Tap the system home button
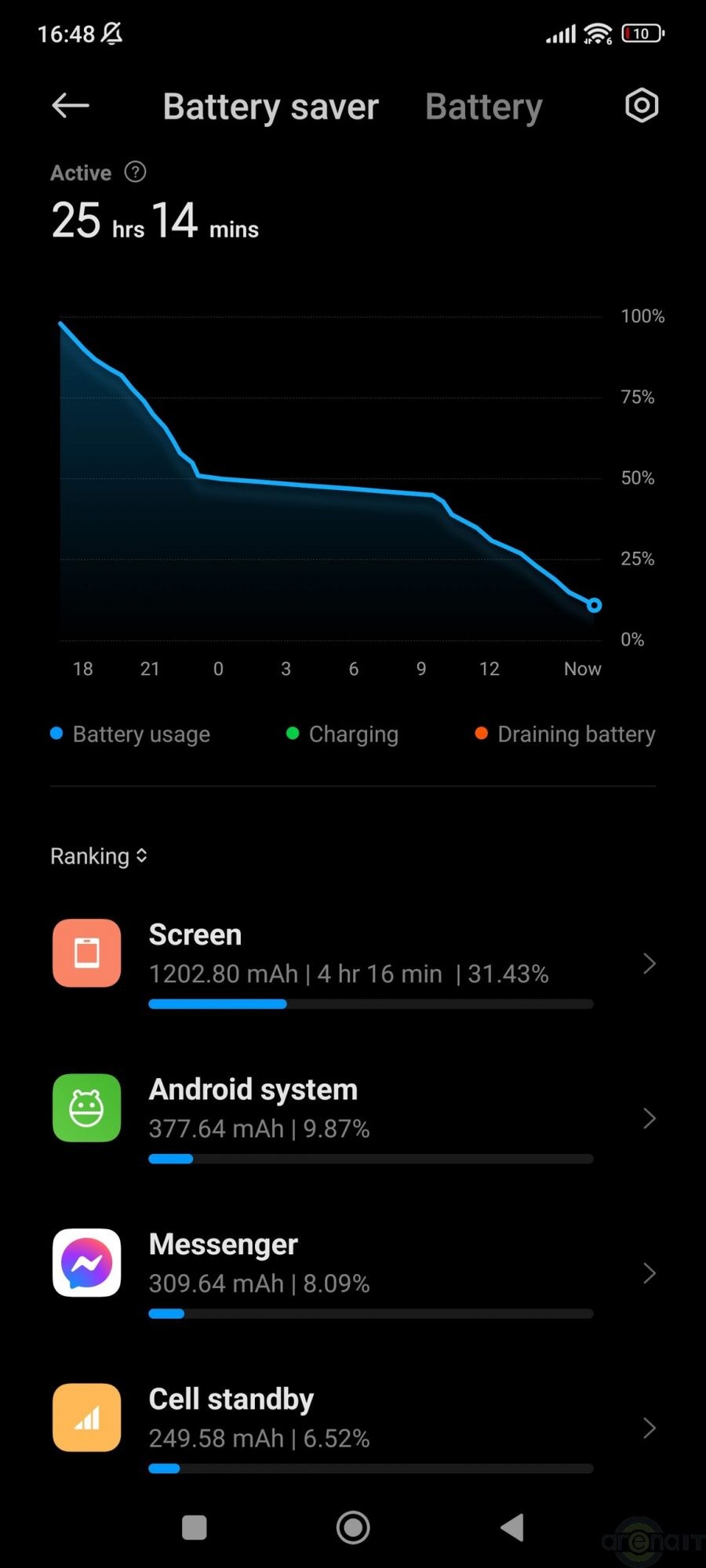The height and width of the screenshot is (1568, 706). click(353, 1527)
